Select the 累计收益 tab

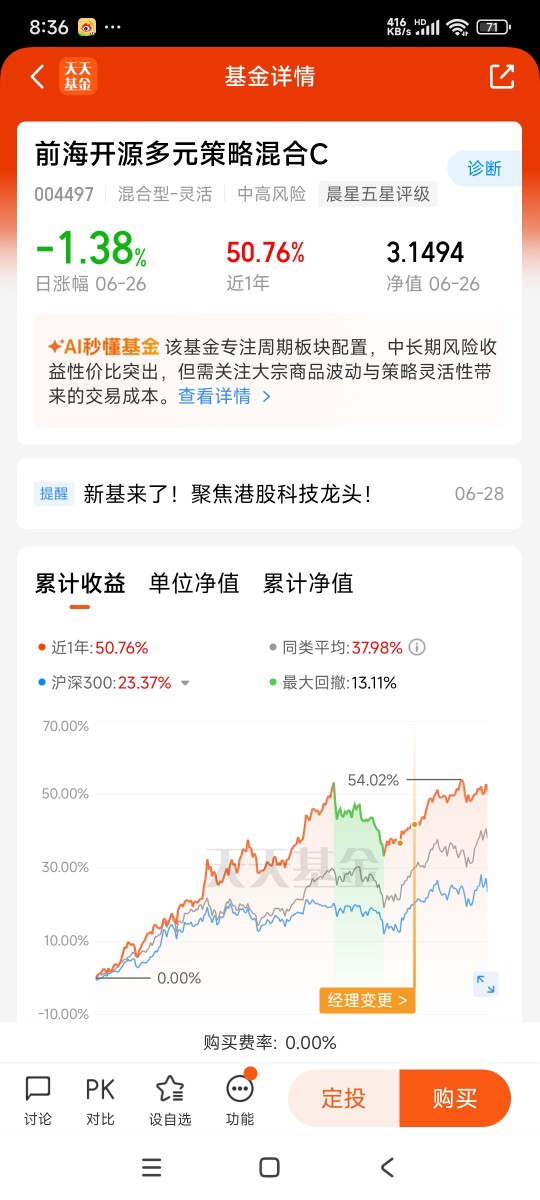coord(80,584)
